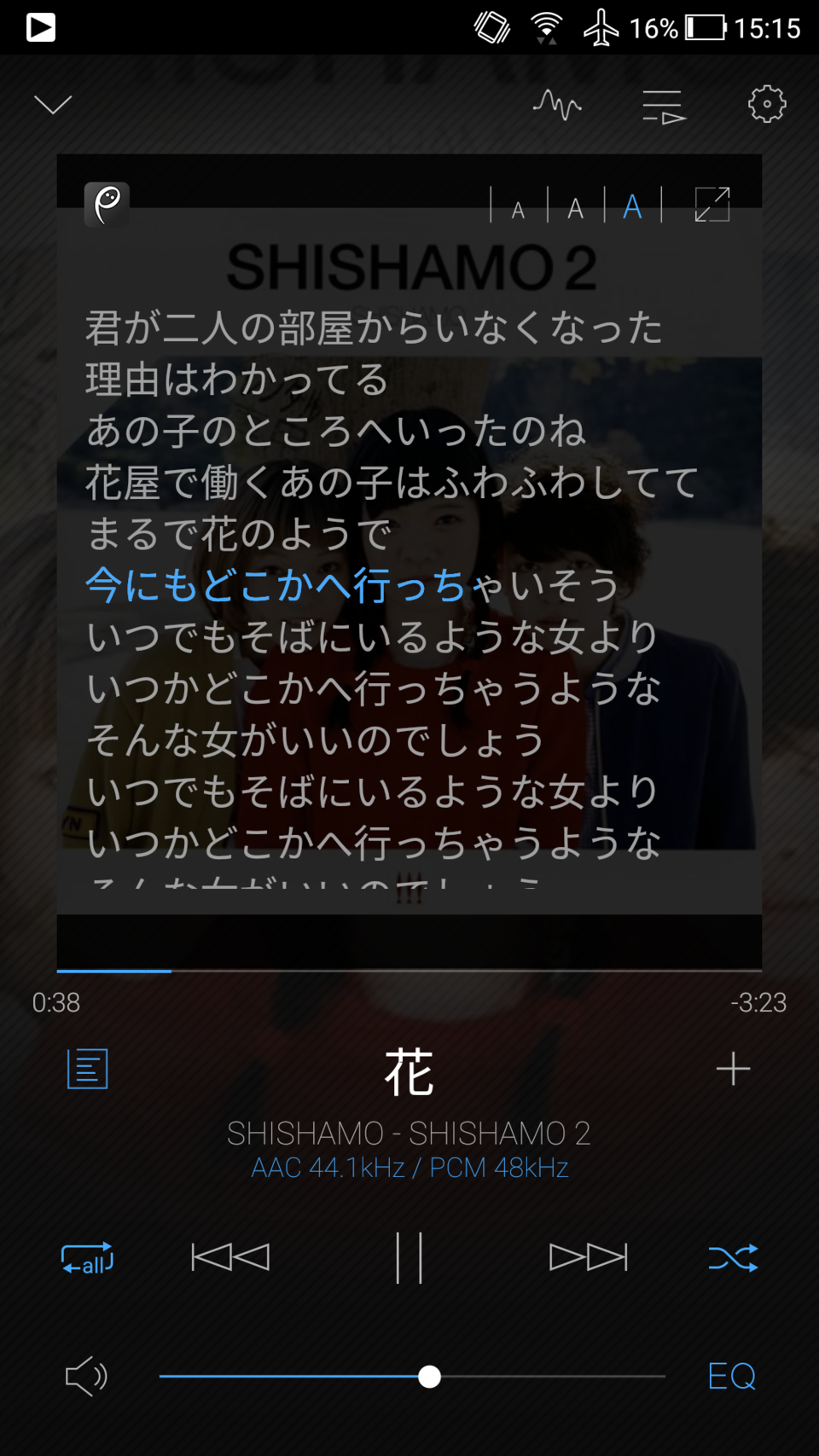Skip to the previous track
This screenshot has height=1456, width=819.
230,1257
